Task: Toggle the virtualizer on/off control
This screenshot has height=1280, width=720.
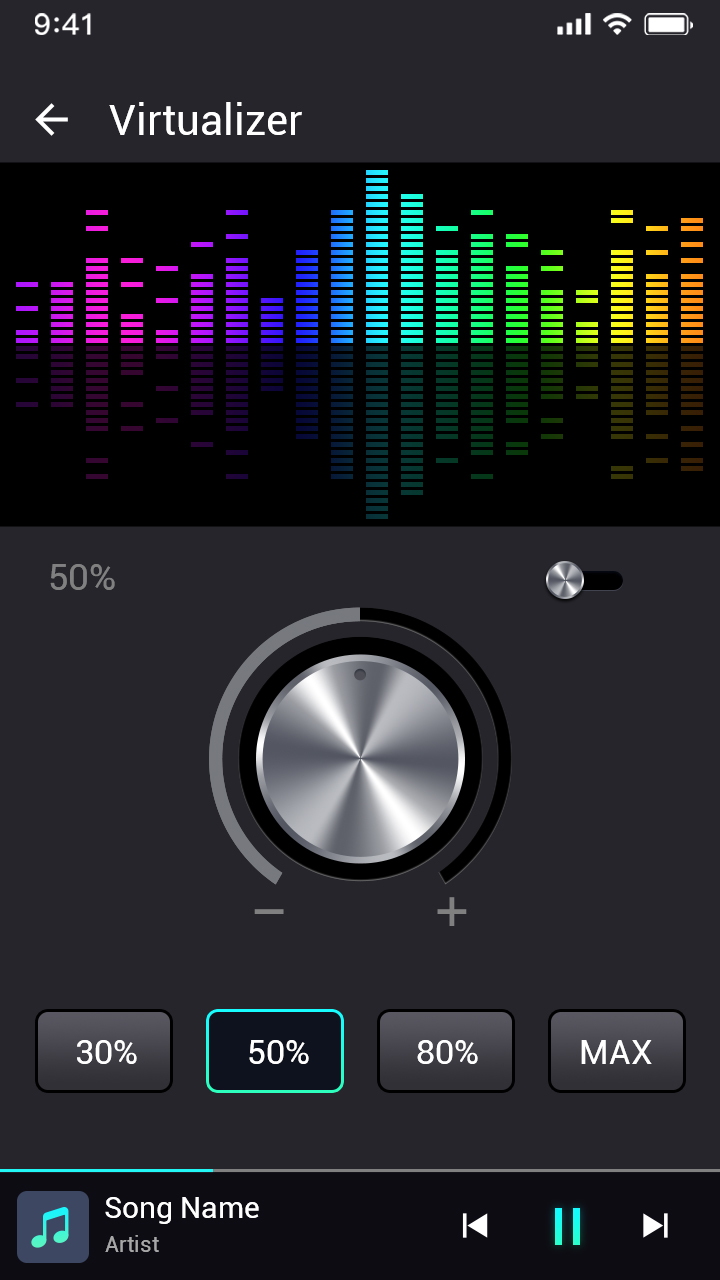Action: click(585, 578)
